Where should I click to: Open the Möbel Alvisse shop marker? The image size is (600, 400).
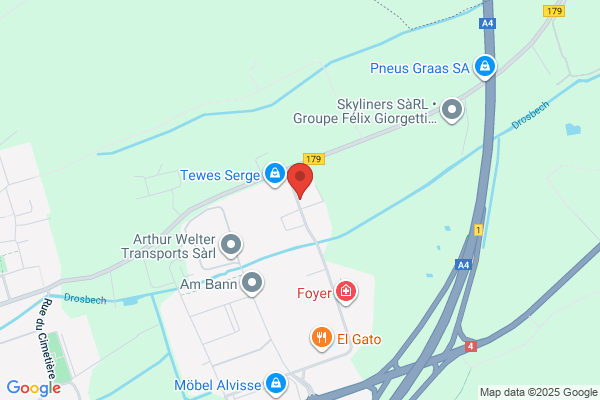pyautogui.click(x=275, y=384)
